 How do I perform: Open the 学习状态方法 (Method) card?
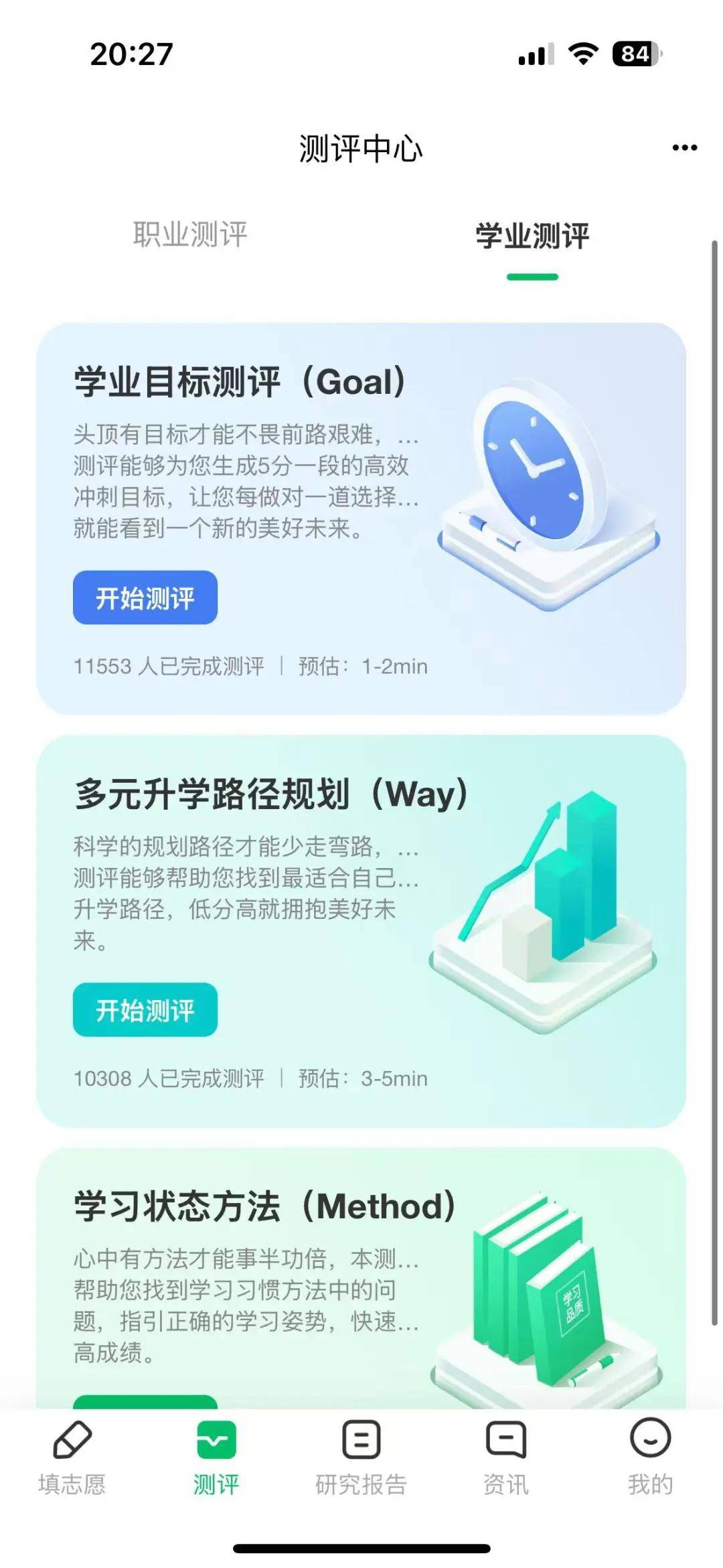click(264, 1207)
